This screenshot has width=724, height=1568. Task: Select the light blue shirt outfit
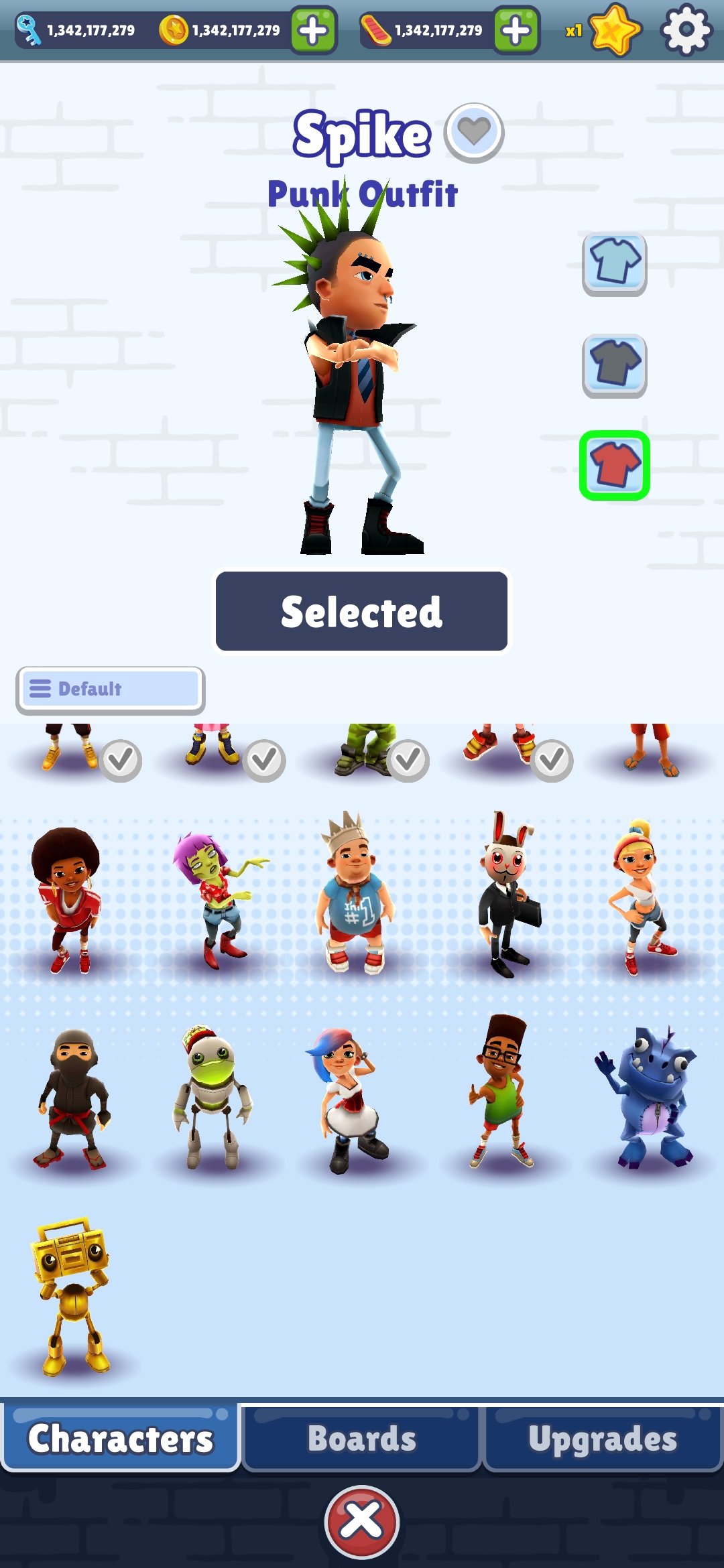pos(614,263)
